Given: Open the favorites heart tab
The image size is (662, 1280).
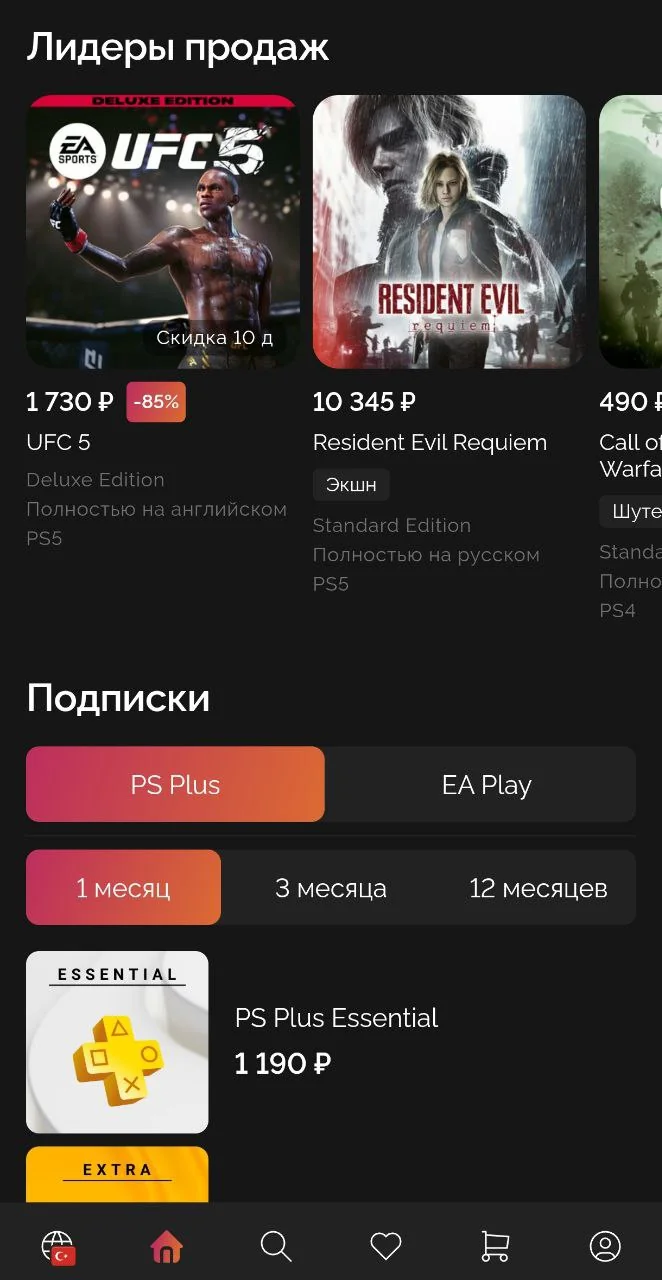Looking at the screenshot, I should [x=386, y=1246].
